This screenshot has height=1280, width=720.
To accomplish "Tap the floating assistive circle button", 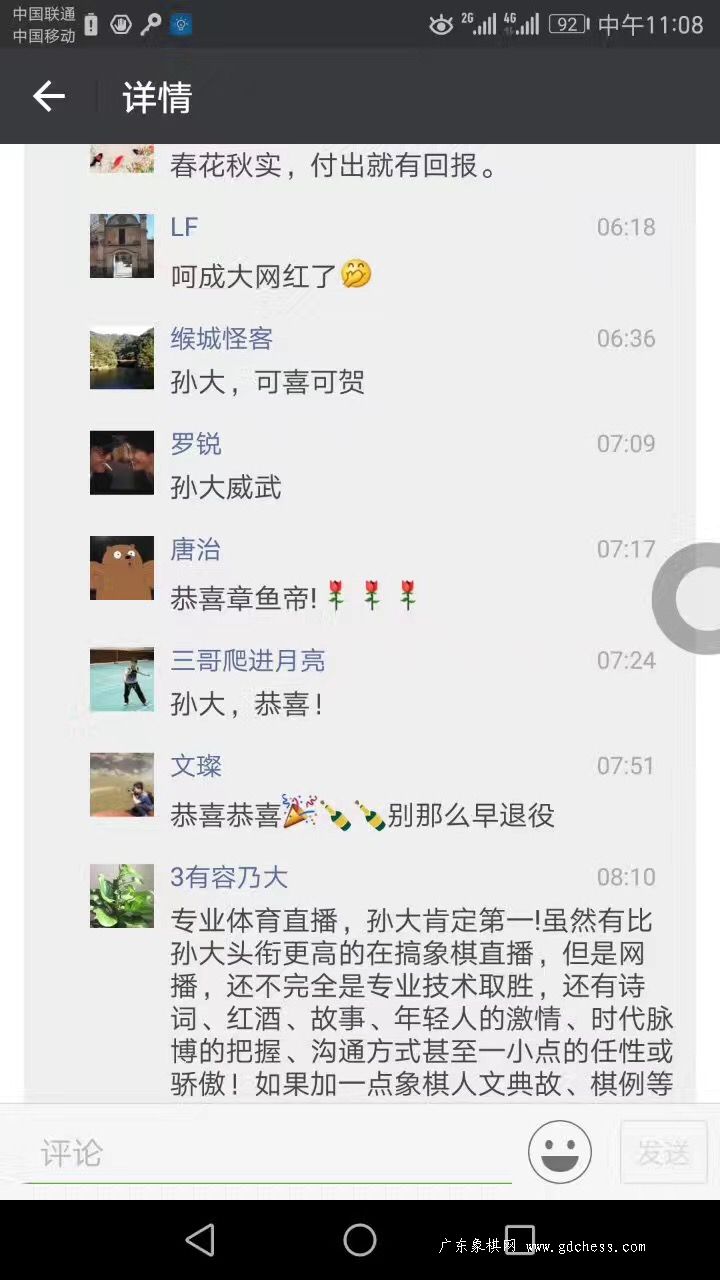I will point(692,598).
